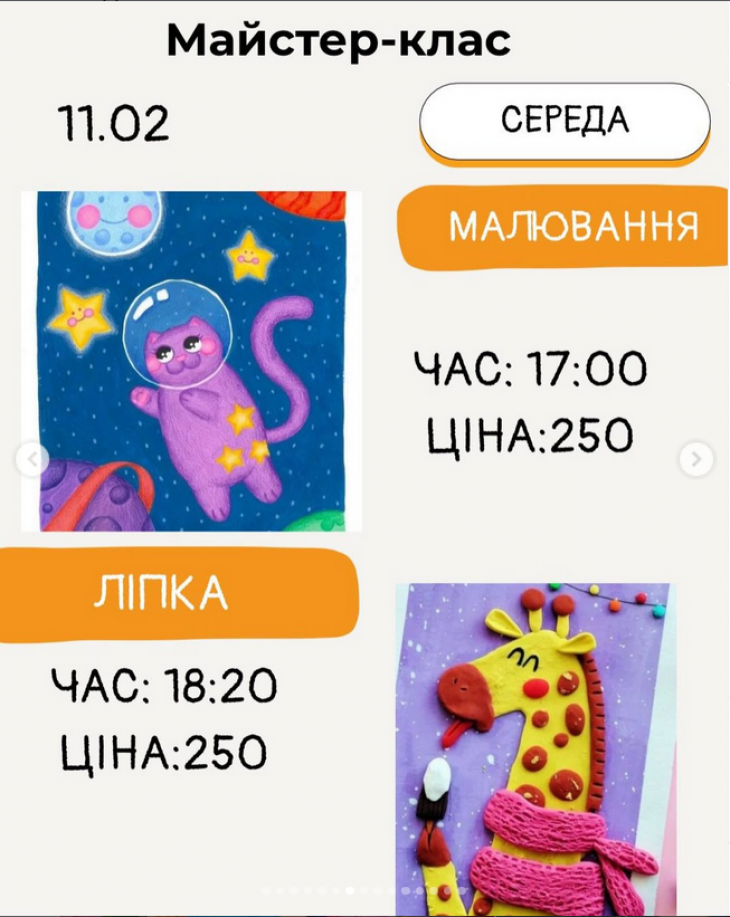Go to the next carousel image
This screenshot has width=730, height=917.
point(696,460)
